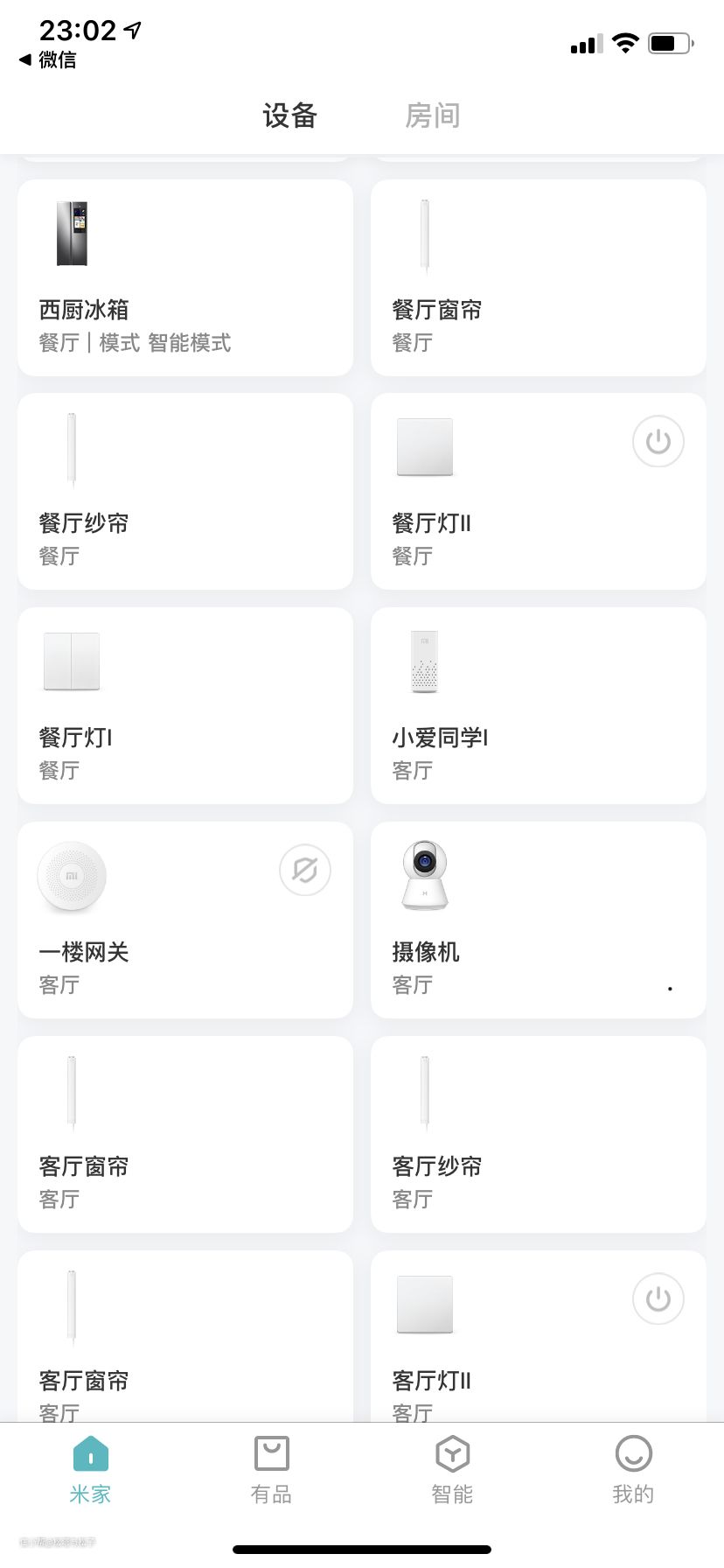Return to 微信 via the back link
Screen dimensions: 724x1568
click(49, 59)
